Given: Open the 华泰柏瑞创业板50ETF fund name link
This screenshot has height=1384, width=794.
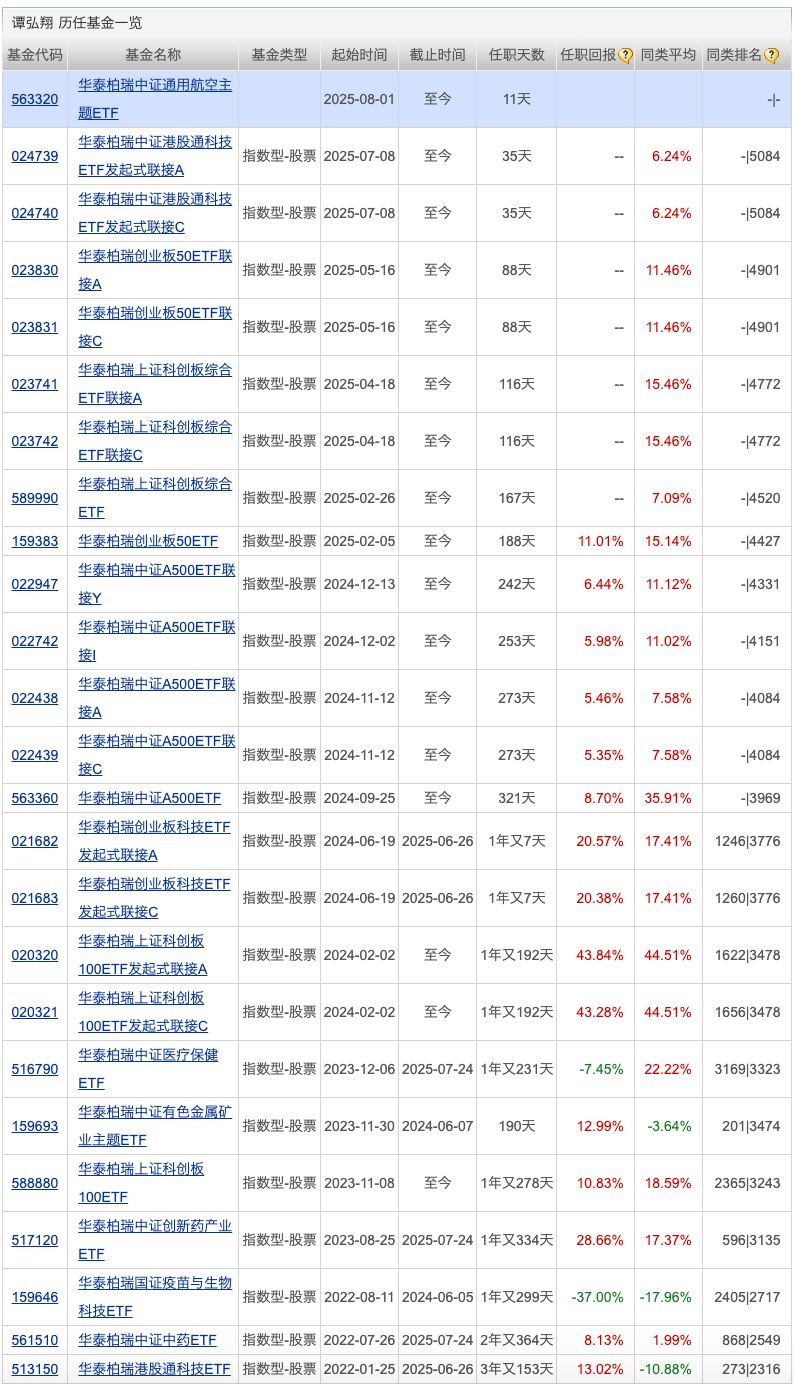Looking at the screenshot, I should pos(148,541).
